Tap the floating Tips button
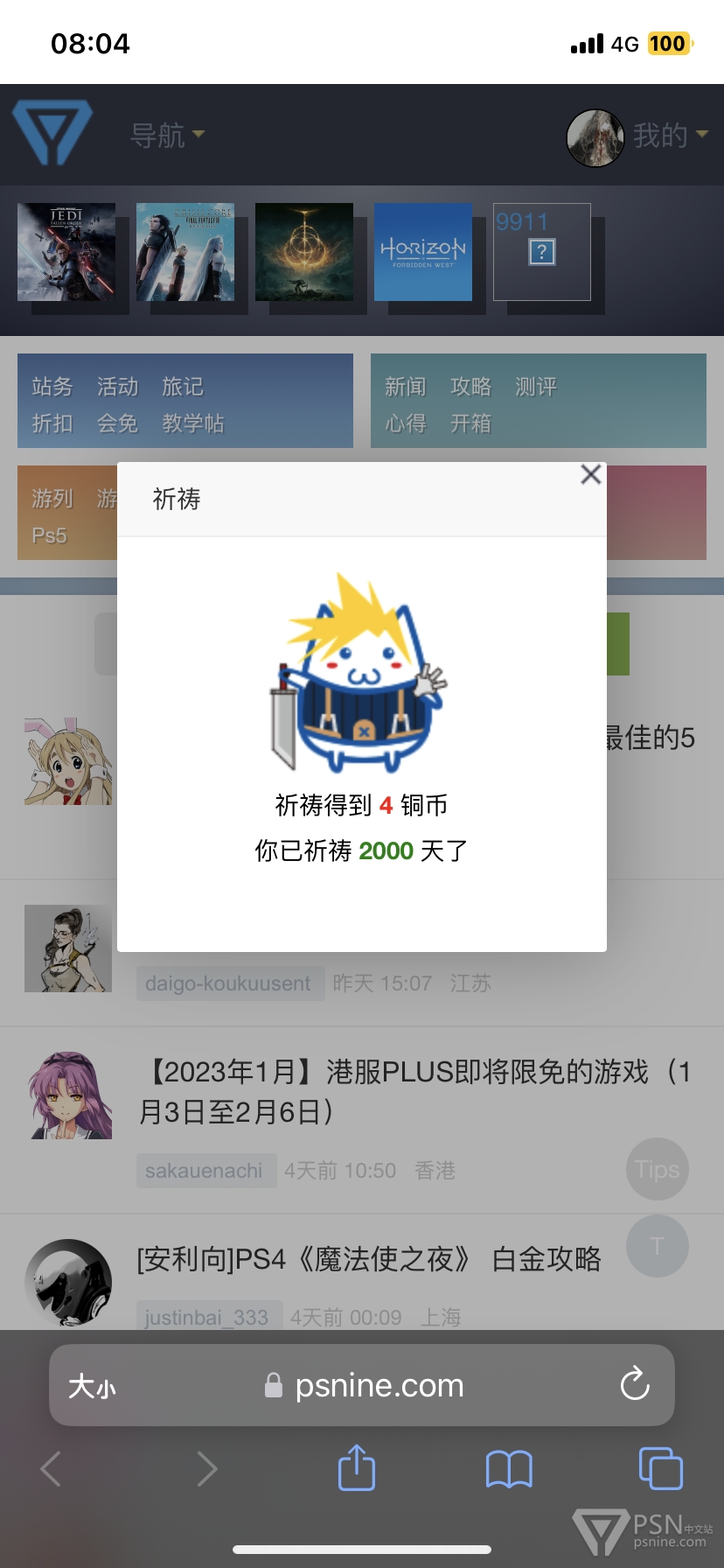 coord(658,1169)
